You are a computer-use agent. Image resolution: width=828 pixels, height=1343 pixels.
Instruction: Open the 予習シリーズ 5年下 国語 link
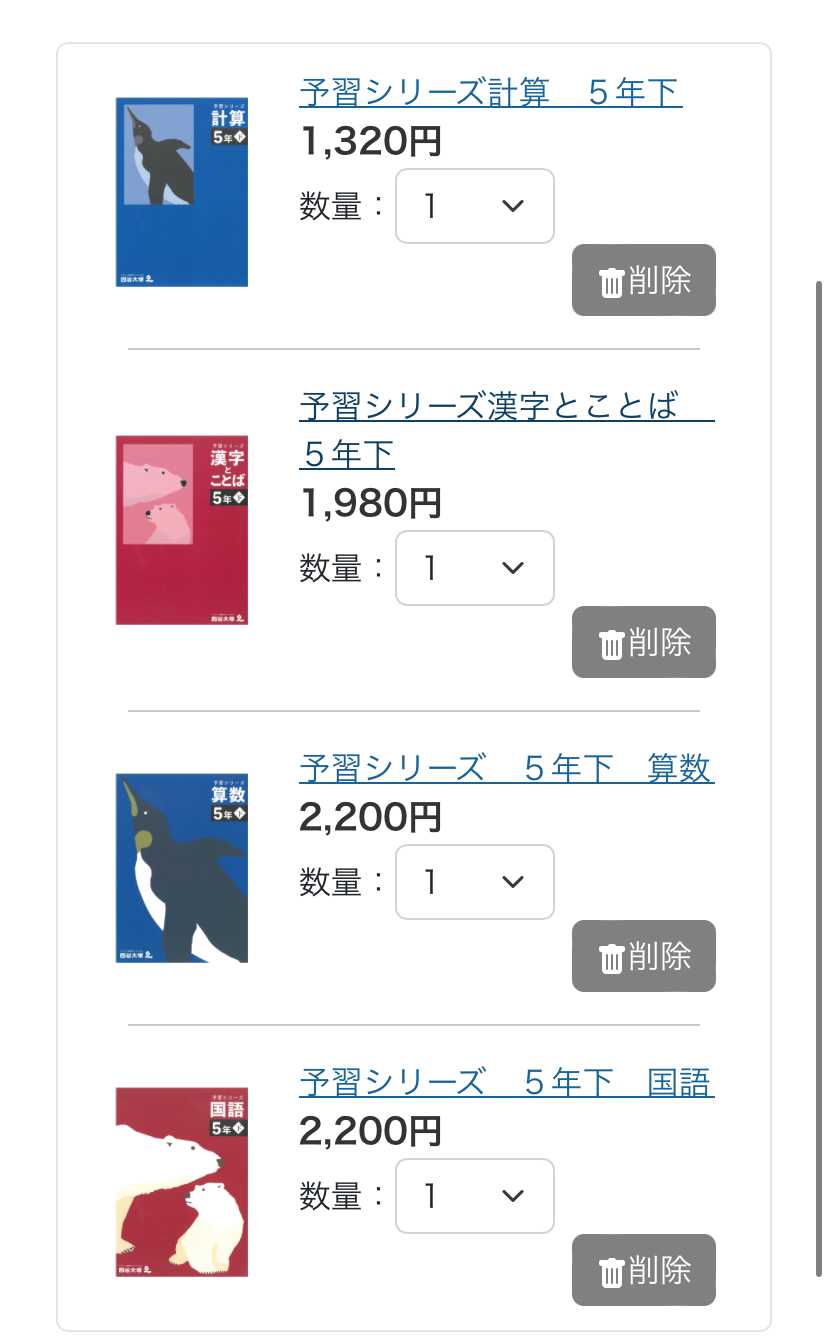coord(506,1083)
